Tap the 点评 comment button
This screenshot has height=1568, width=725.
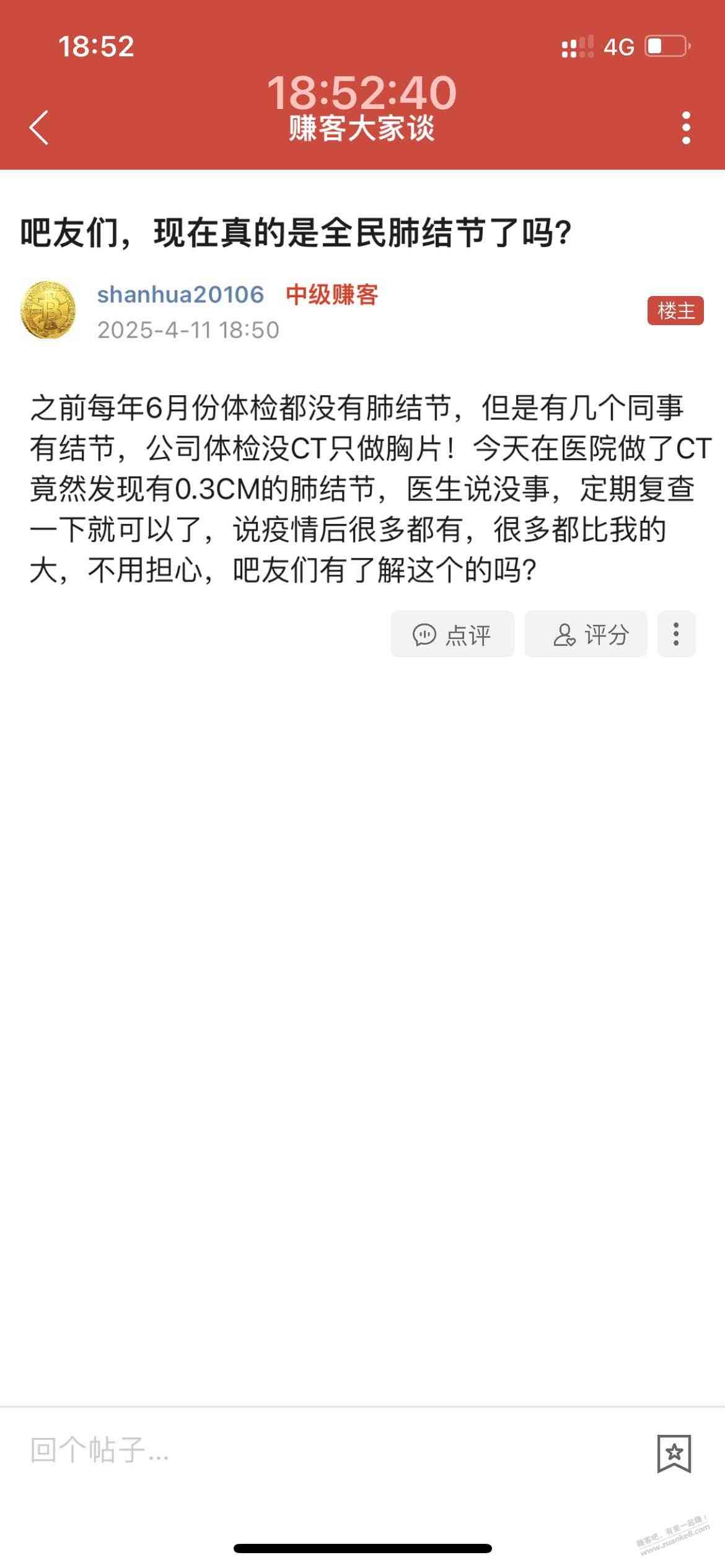tap(452, 634)
